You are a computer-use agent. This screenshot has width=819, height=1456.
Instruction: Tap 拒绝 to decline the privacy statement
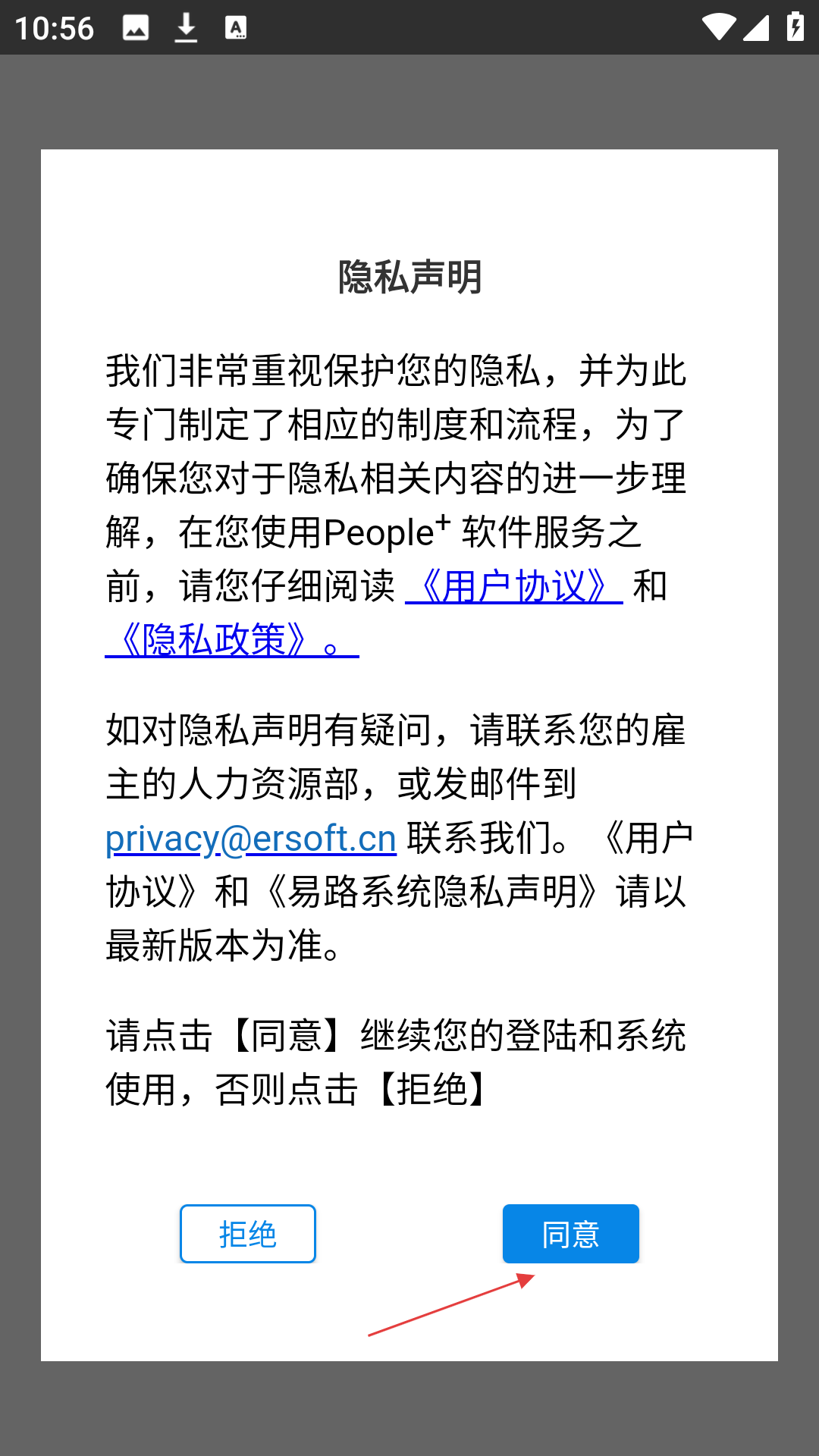(248, 1234)
